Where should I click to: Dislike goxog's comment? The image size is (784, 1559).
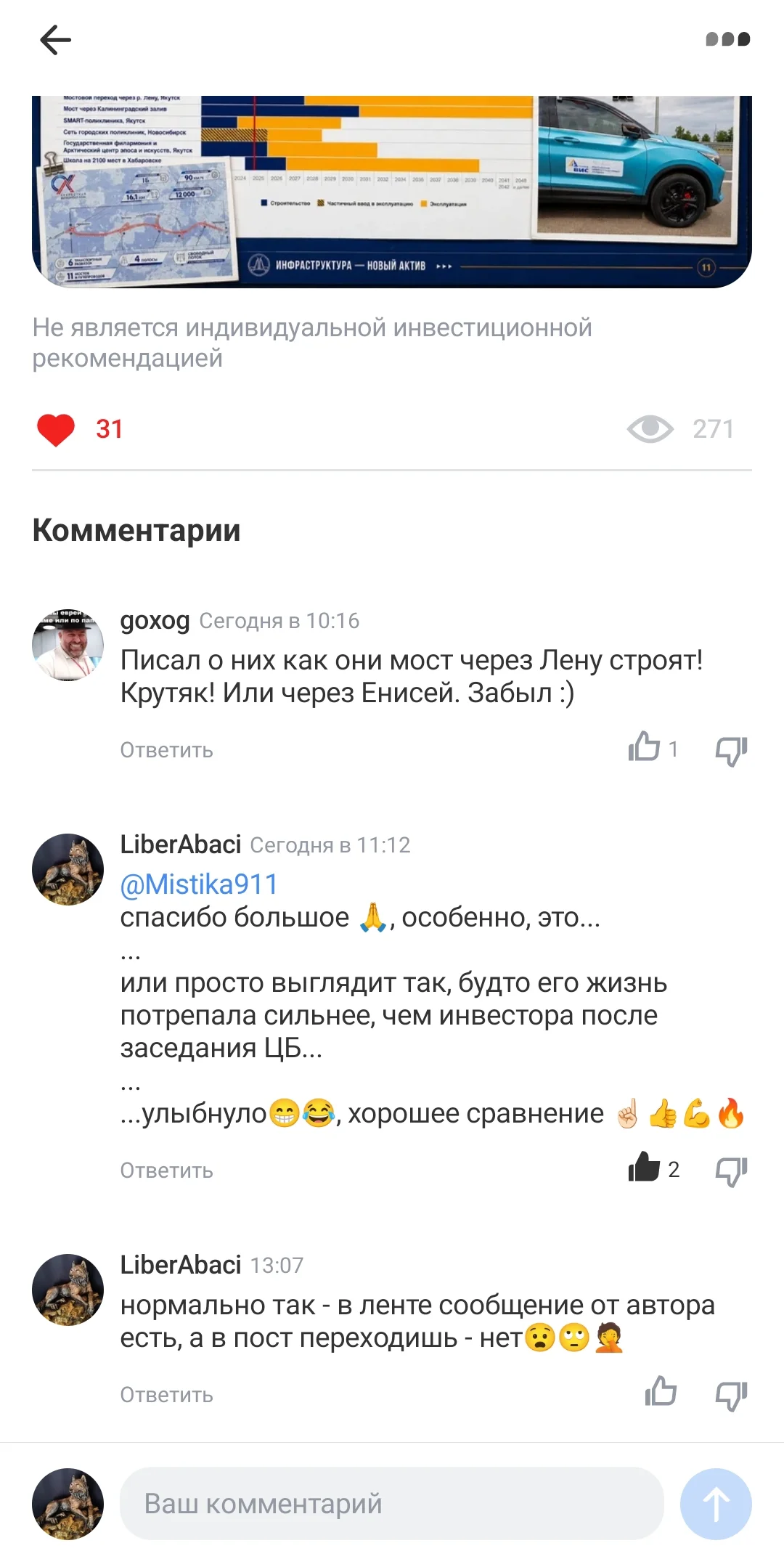[x=732, y=751]
